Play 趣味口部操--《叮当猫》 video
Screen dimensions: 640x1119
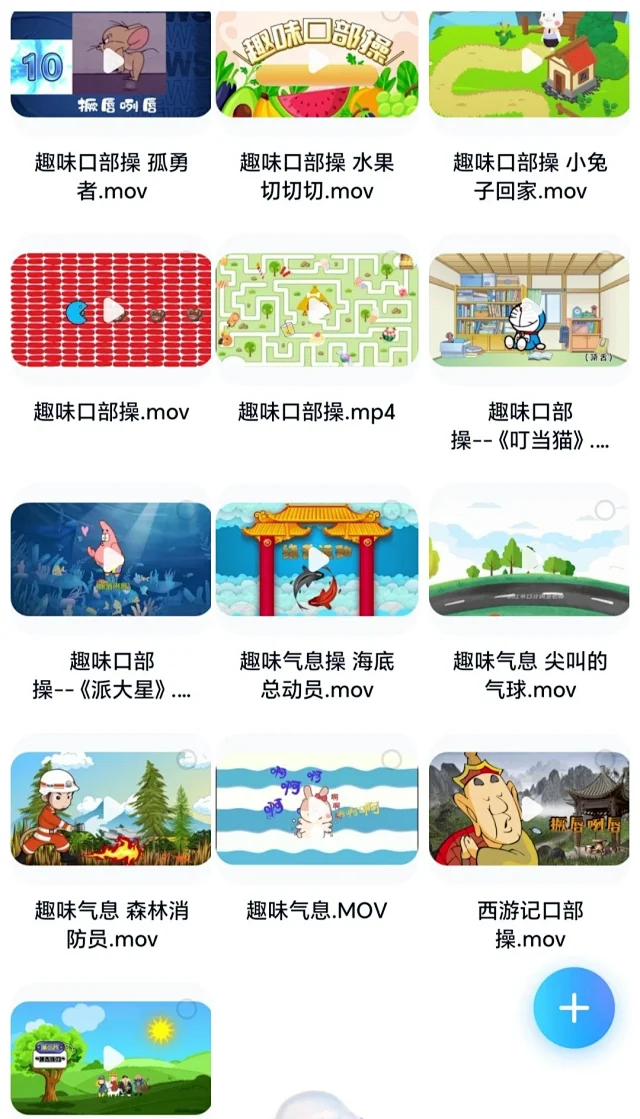pyautogui.click(x=529, y=311)
